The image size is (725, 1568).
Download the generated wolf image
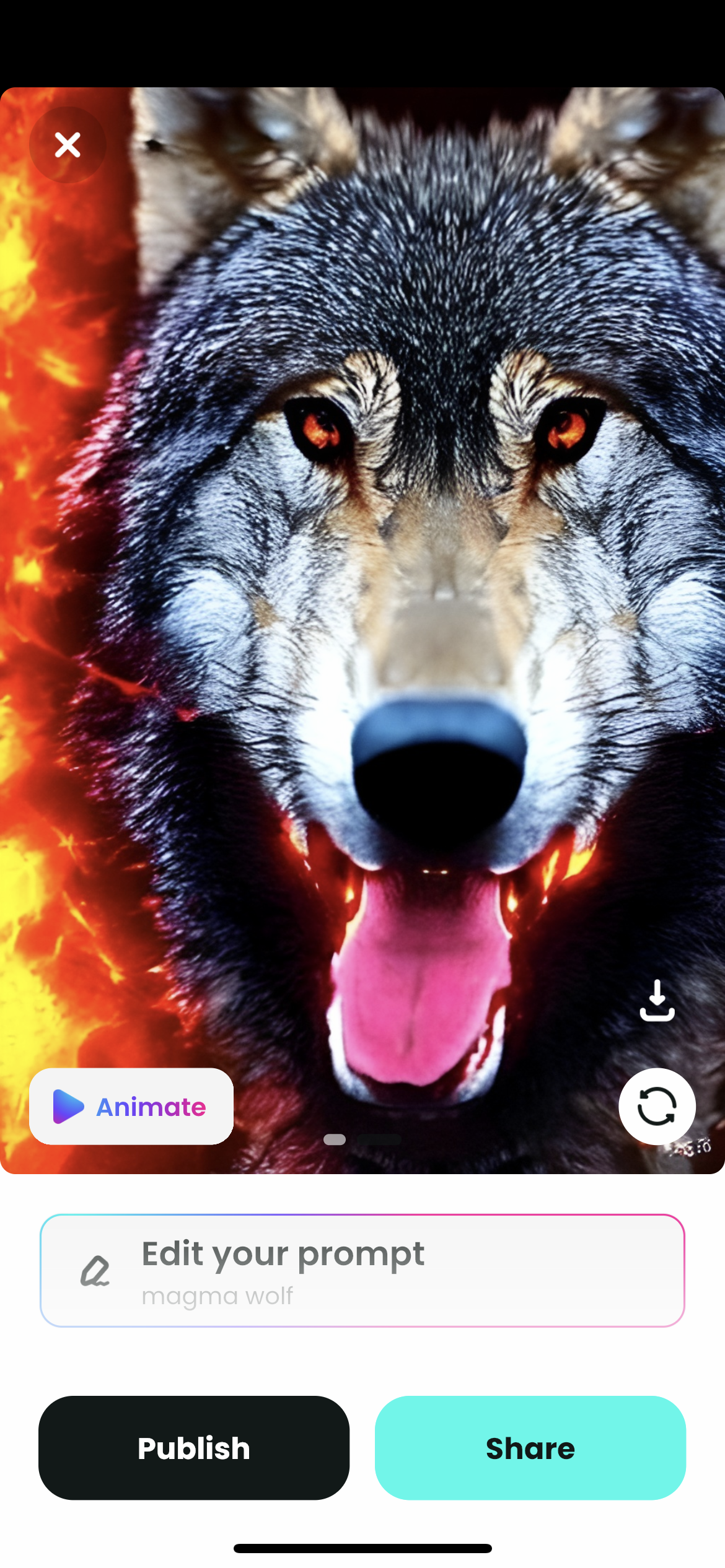coord(657,1000)
